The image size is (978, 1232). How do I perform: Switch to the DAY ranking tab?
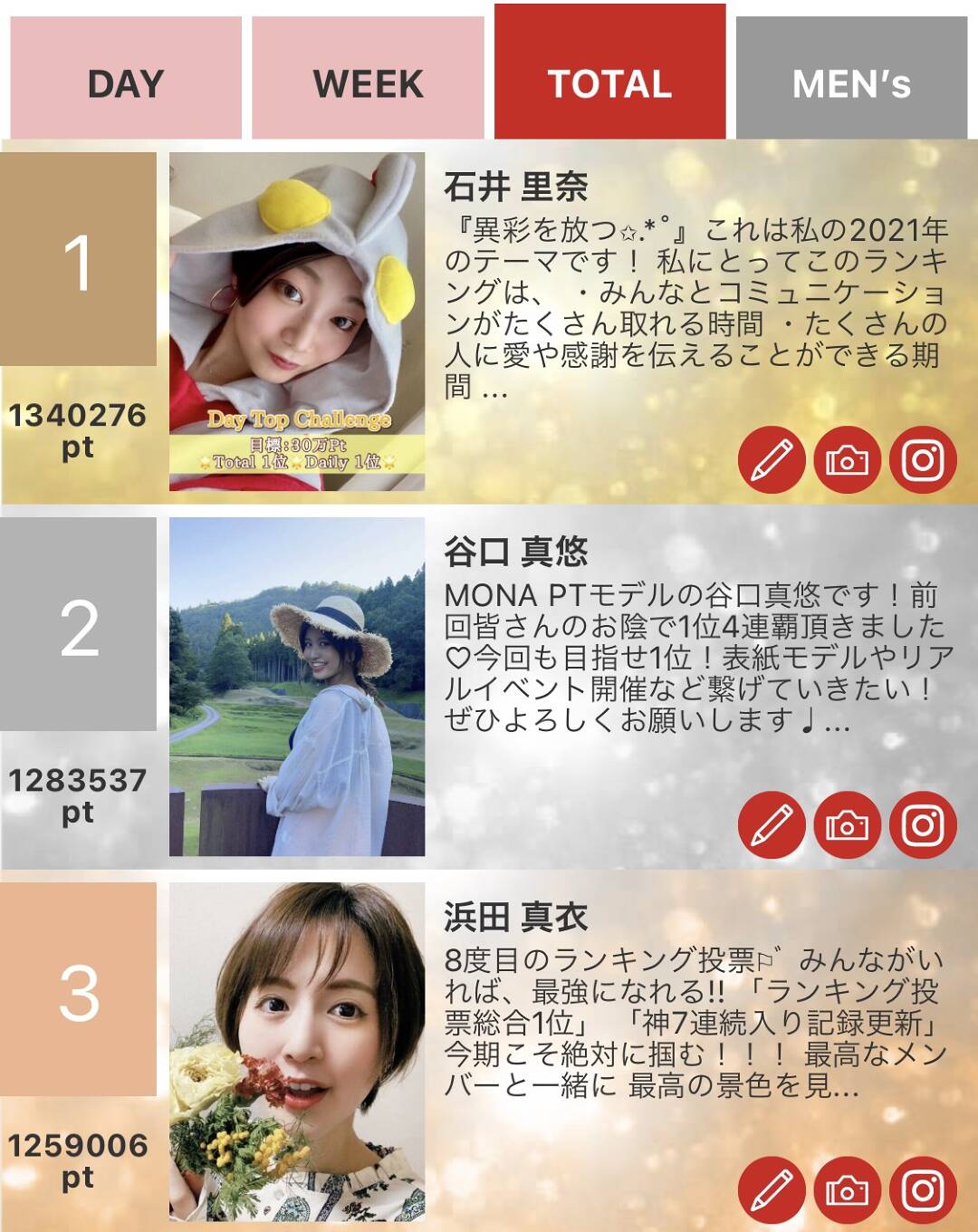(x=126, y=83)
